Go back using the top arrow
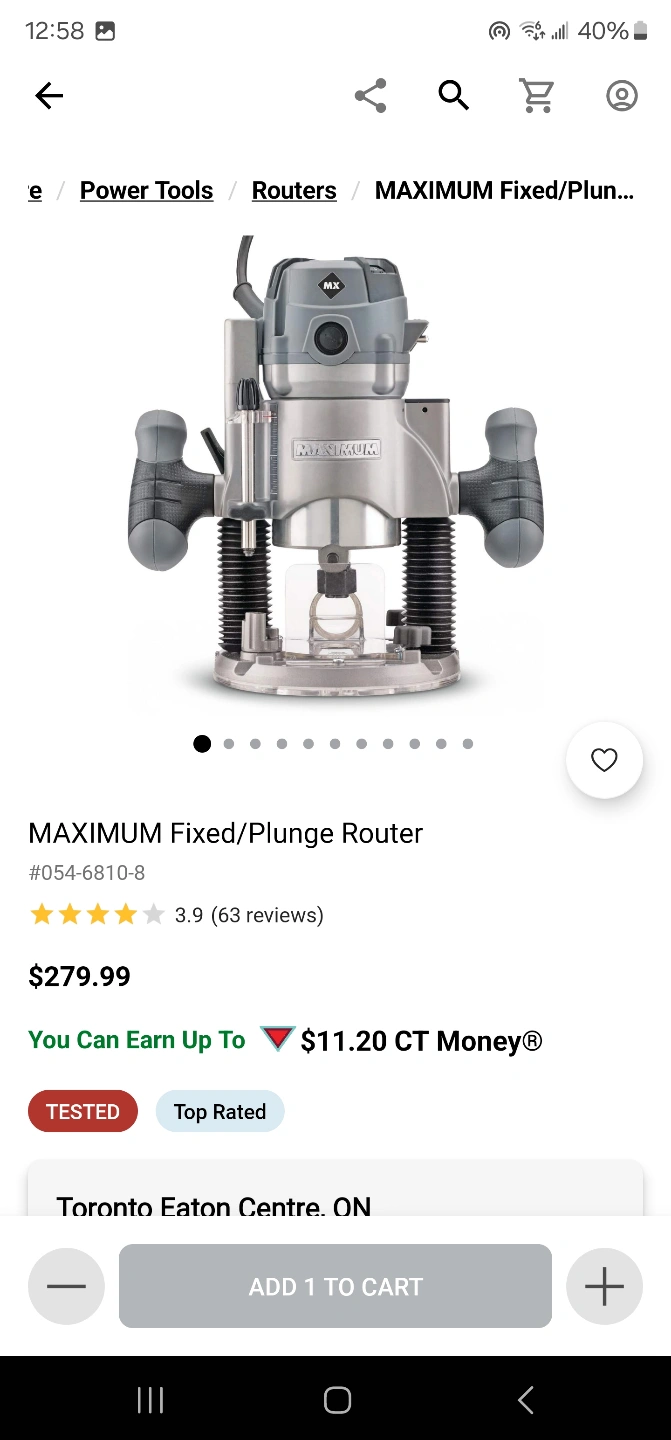This screenshot has height=1440, width=671. point(49,96)
